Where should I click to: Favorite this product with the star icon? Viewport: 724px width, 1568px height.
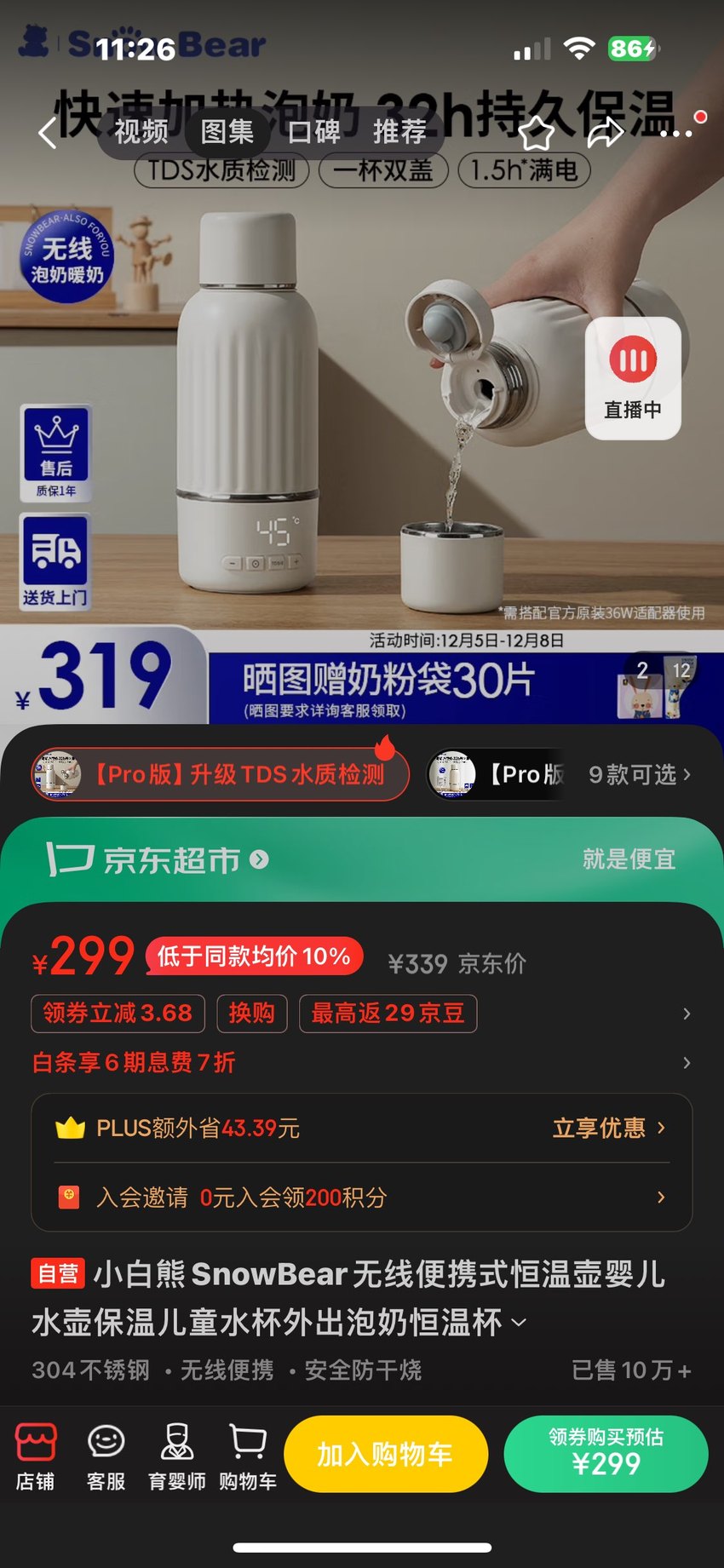coord(537,132)
